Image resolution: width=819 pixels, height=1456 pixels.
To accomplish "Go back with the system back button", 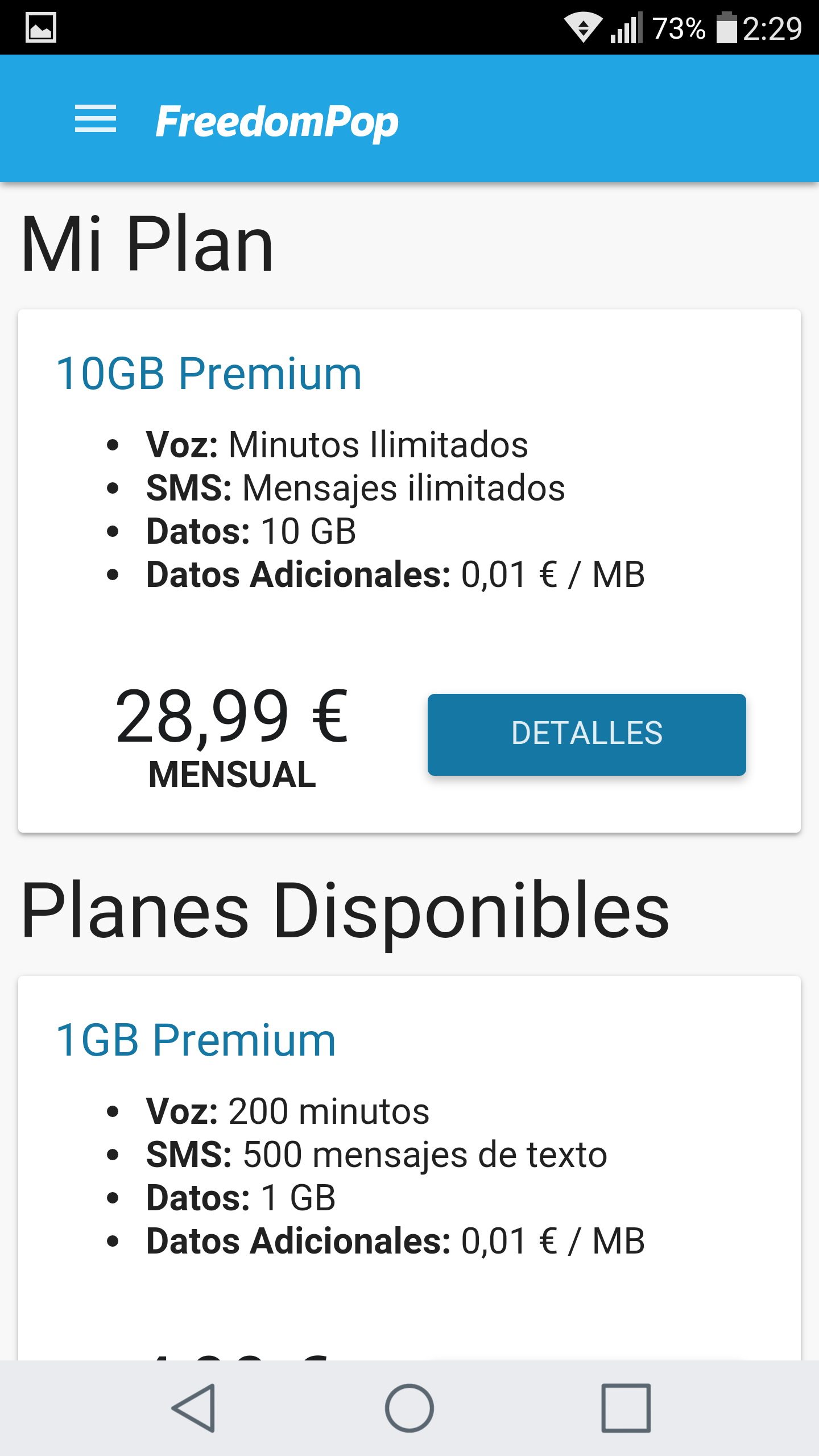I will click(x=194, y=1408).
